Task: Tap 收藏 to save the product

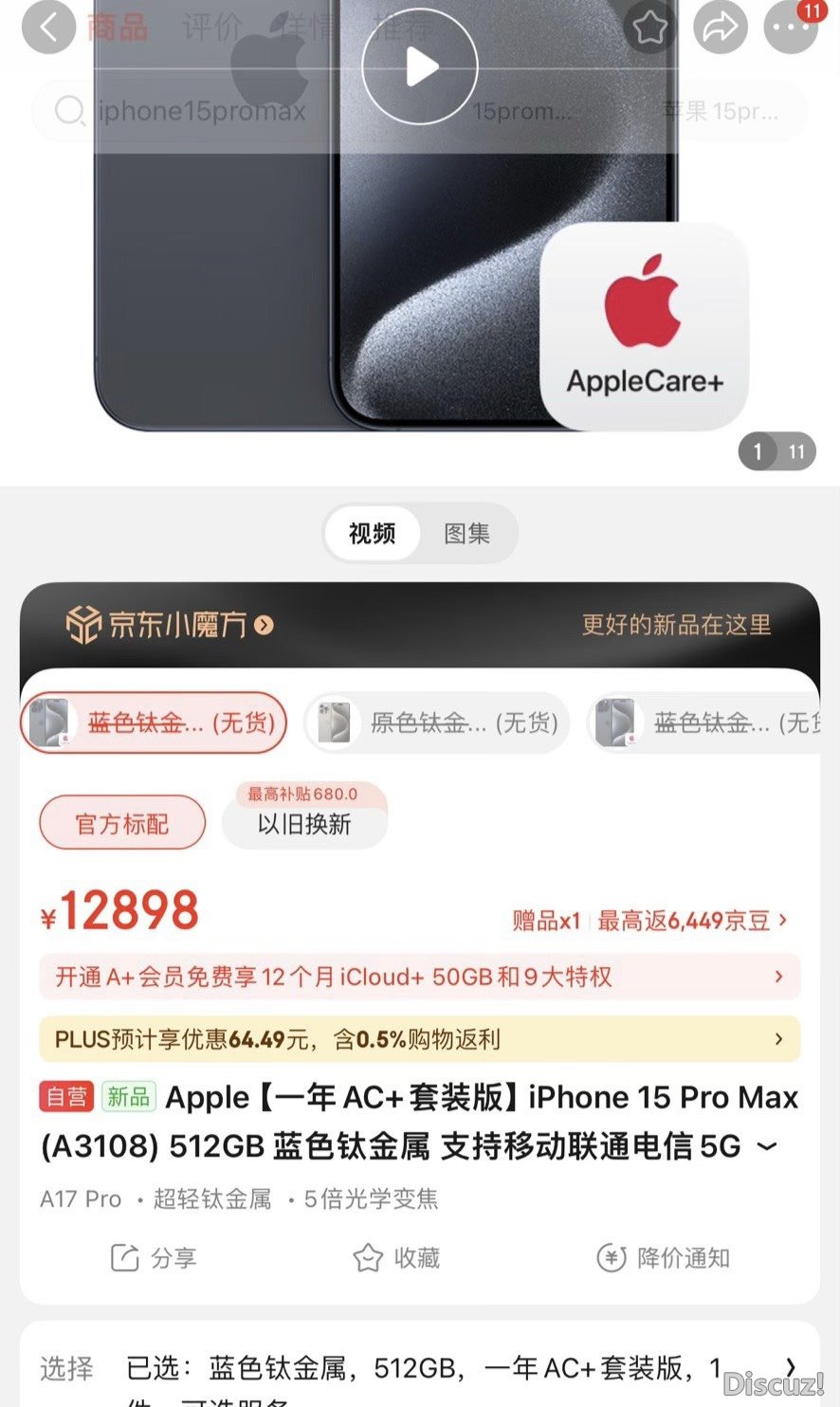Action: (x=396, y=1258)
